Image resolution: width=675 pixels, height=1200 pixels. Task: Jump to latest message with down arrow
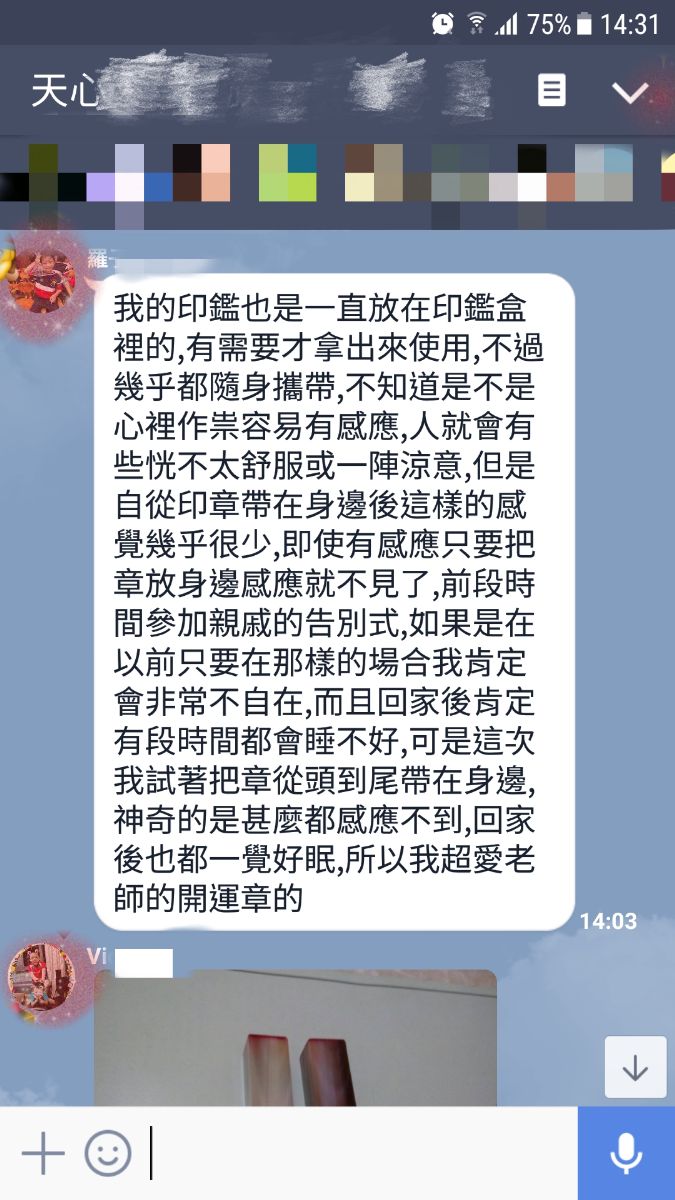[635, 1067]
